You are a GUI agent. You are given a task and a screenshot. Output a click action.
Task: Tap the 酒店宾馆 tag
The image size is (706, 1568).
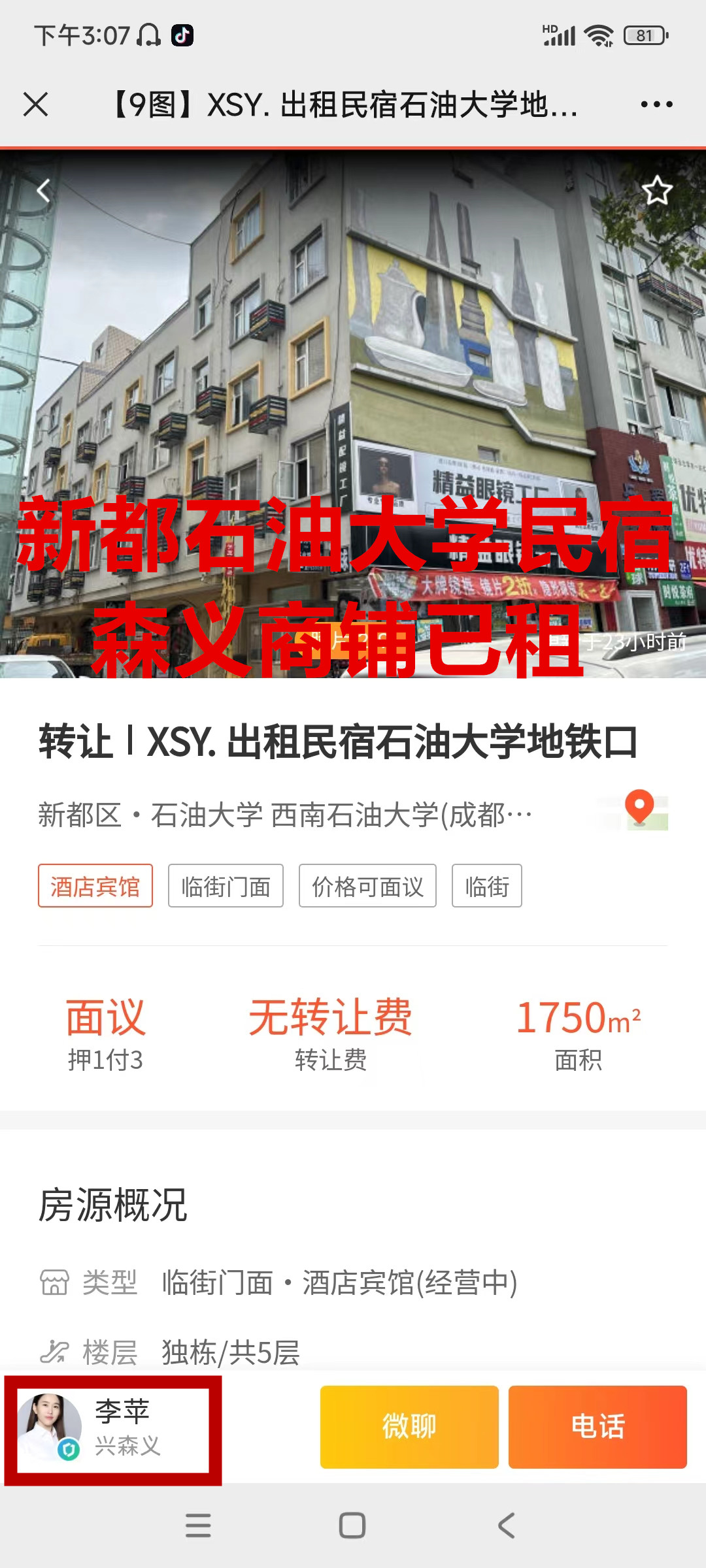[95, 886]
